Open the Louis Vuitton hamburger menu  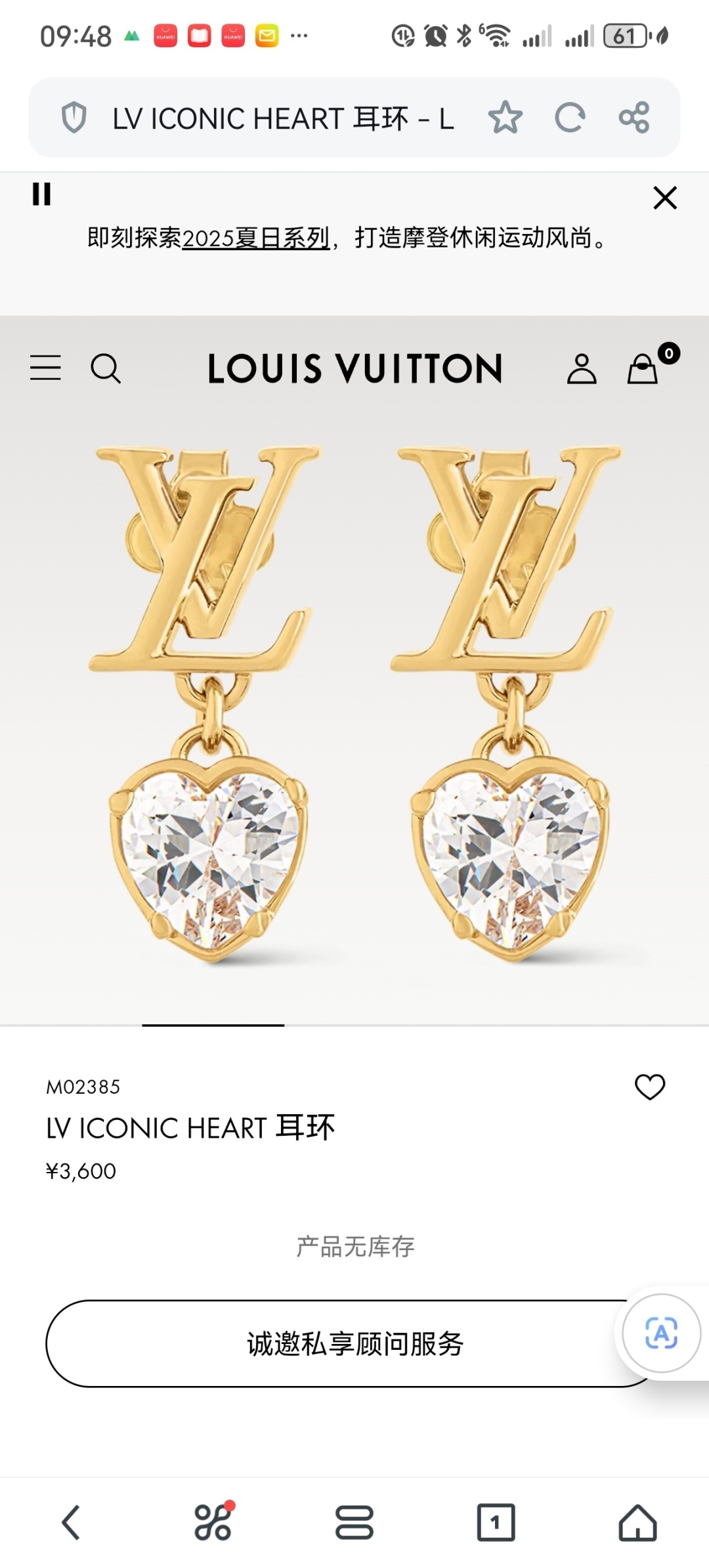(x=45, y=368)
